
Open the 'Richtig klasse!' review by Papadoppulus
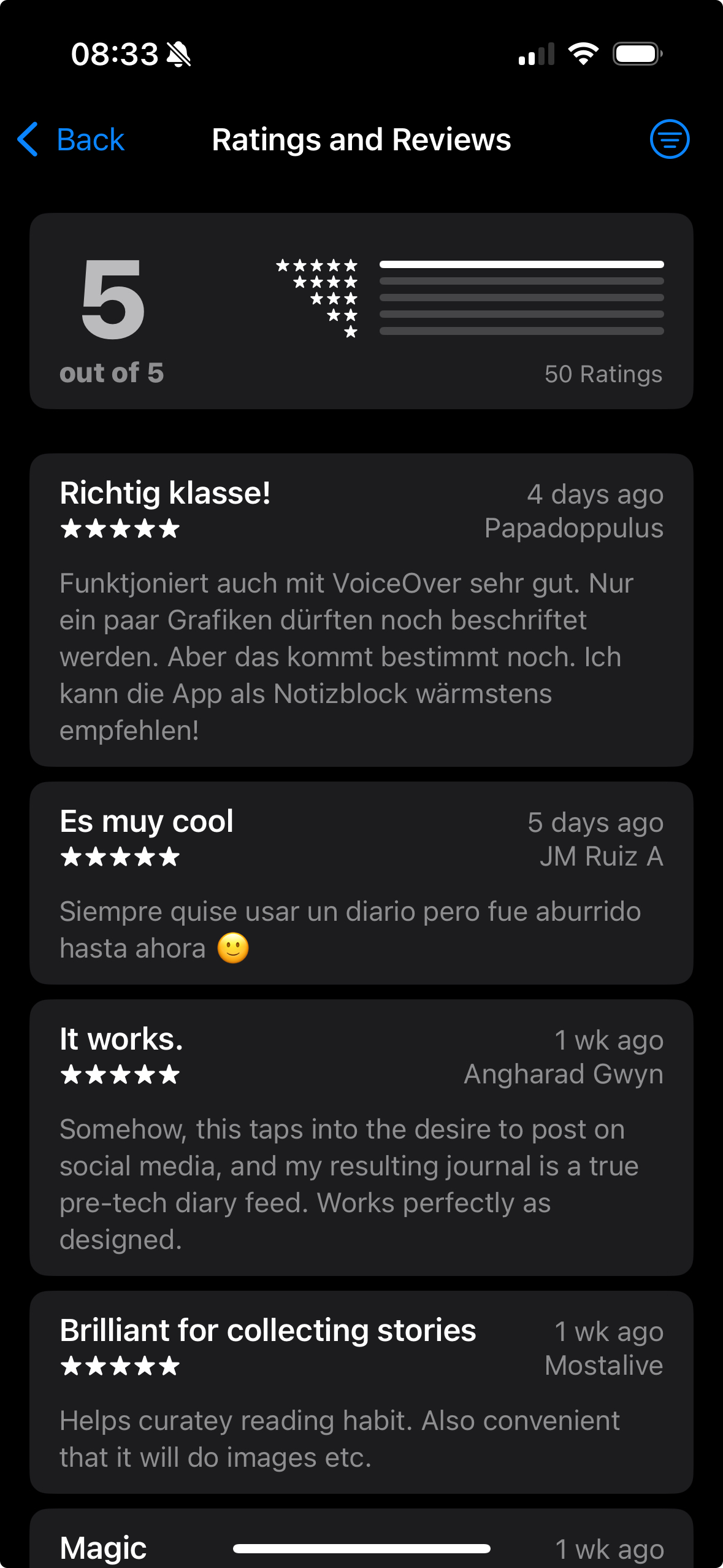click(x=361, y=610)
